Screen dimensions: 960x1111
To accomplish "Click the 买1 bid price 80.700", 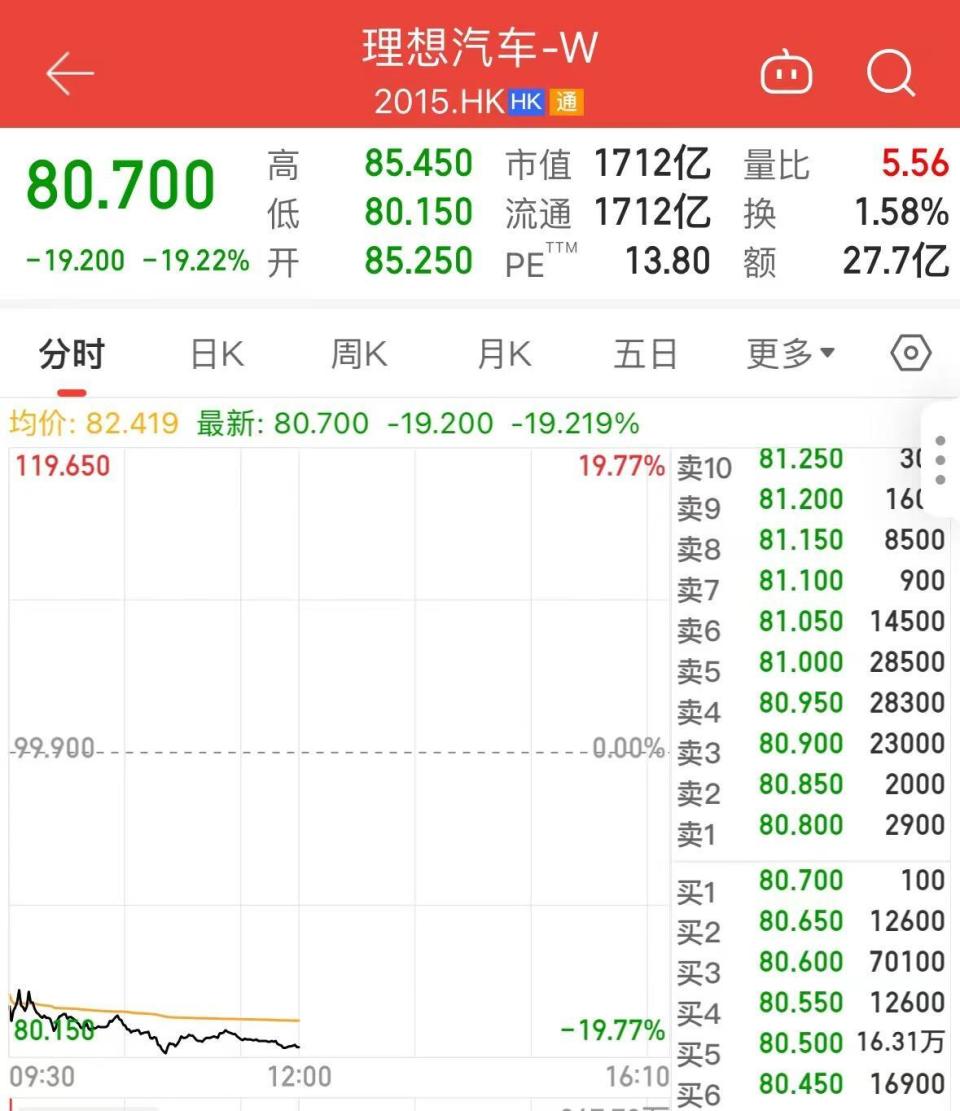I will point(801,880).
